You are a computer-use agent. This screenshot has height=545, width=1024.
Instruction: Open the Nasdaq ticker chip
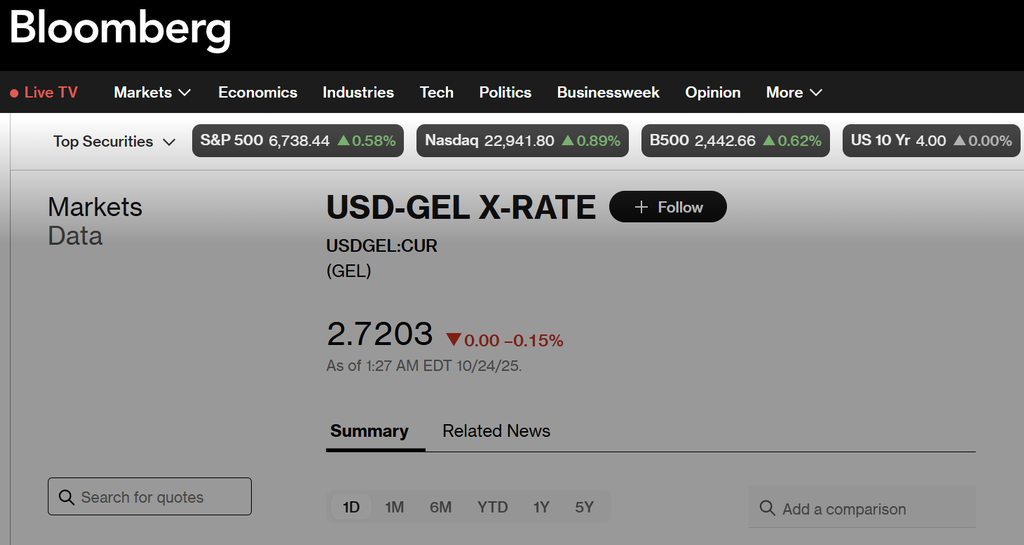(x=522, y=141)
